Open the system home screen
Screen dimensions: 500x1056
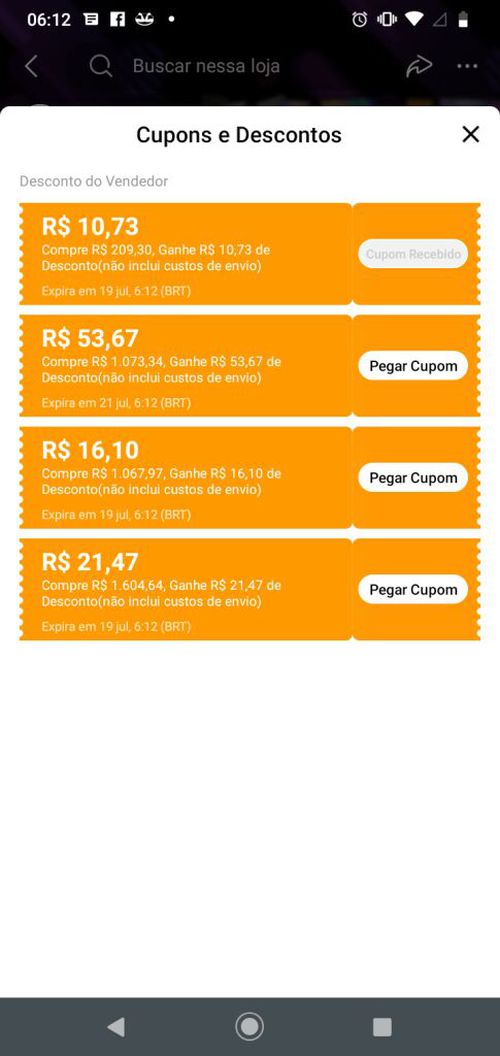point(249,1026)
